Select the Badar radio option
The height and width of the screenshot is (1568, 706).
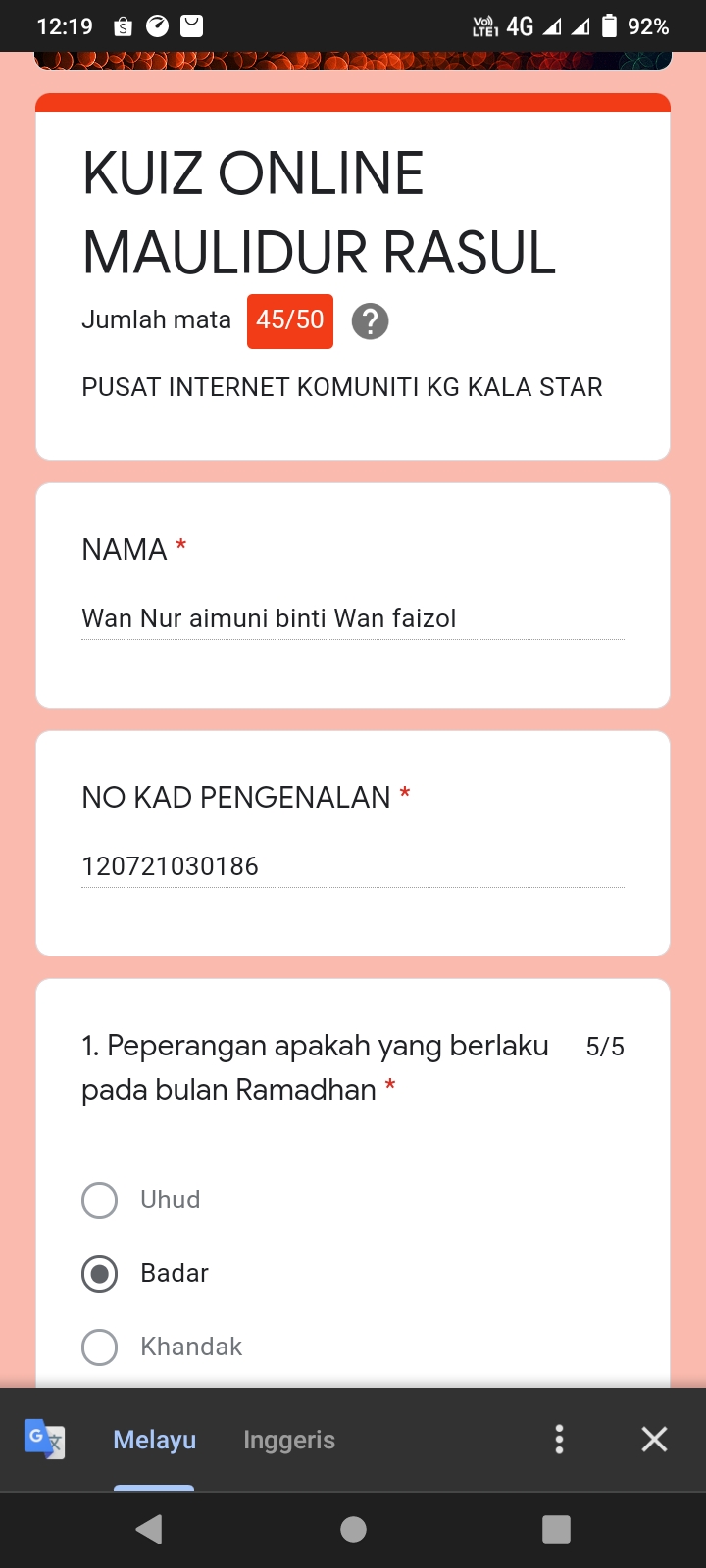click(100, 1274)
